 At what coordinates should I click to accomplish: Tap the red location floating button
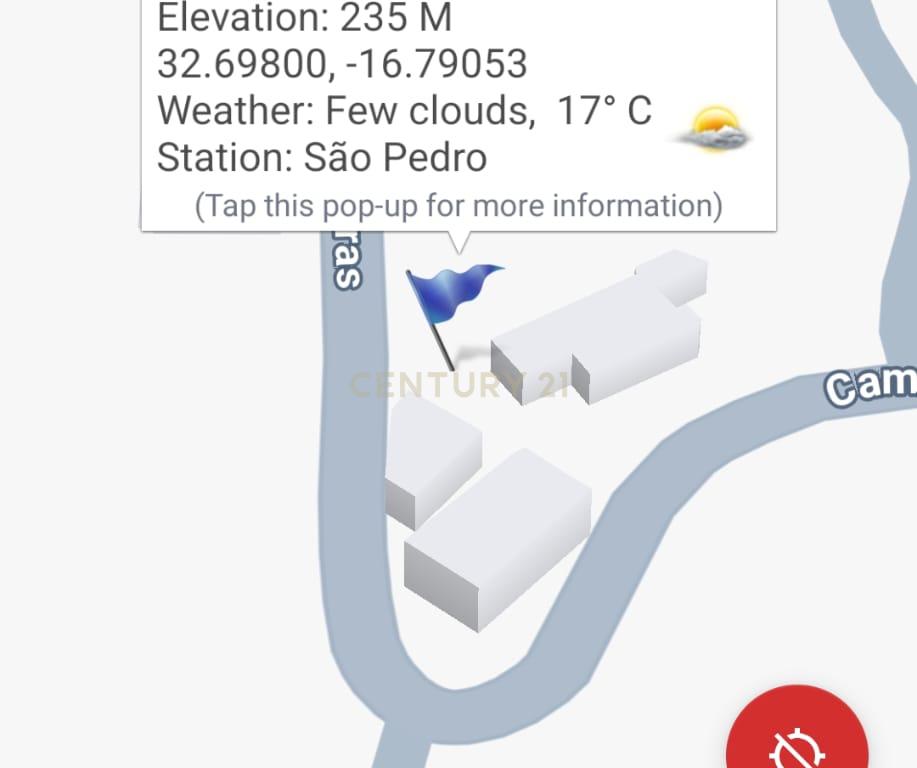tap(797, 729)
